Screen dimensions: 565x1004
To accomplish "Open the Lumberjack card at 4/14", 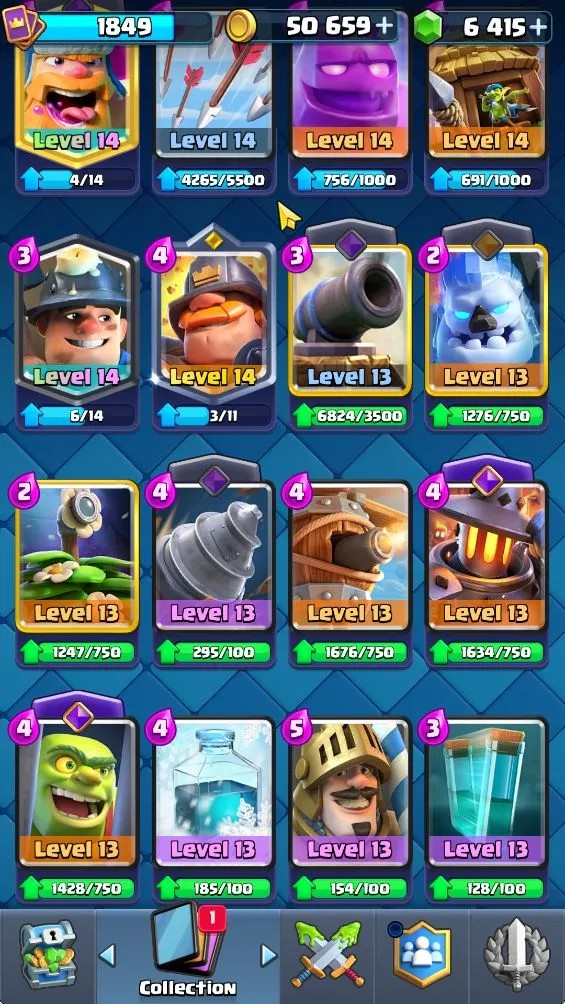I will [77, 96].
